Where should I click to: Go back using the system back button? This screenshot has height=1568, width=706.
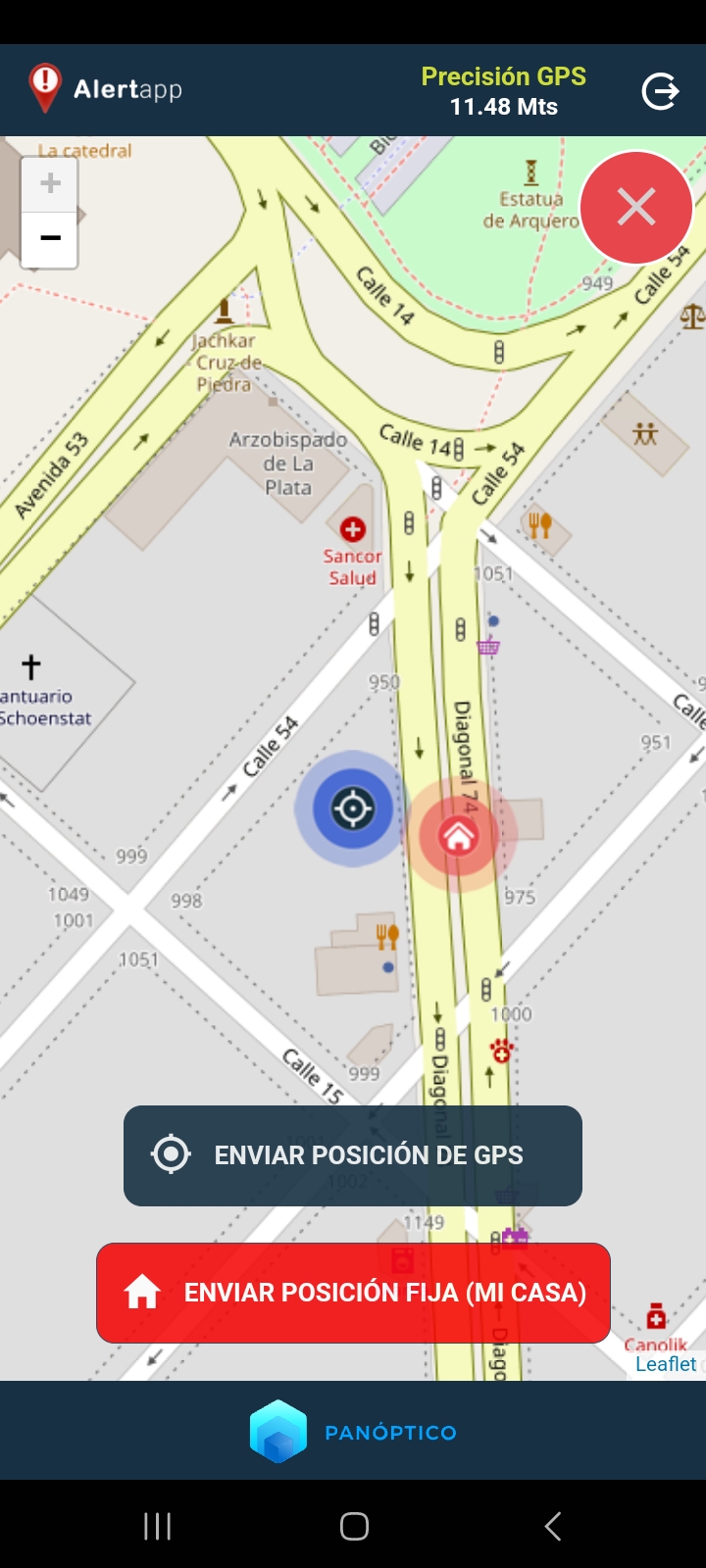[x=553, y=1526]
